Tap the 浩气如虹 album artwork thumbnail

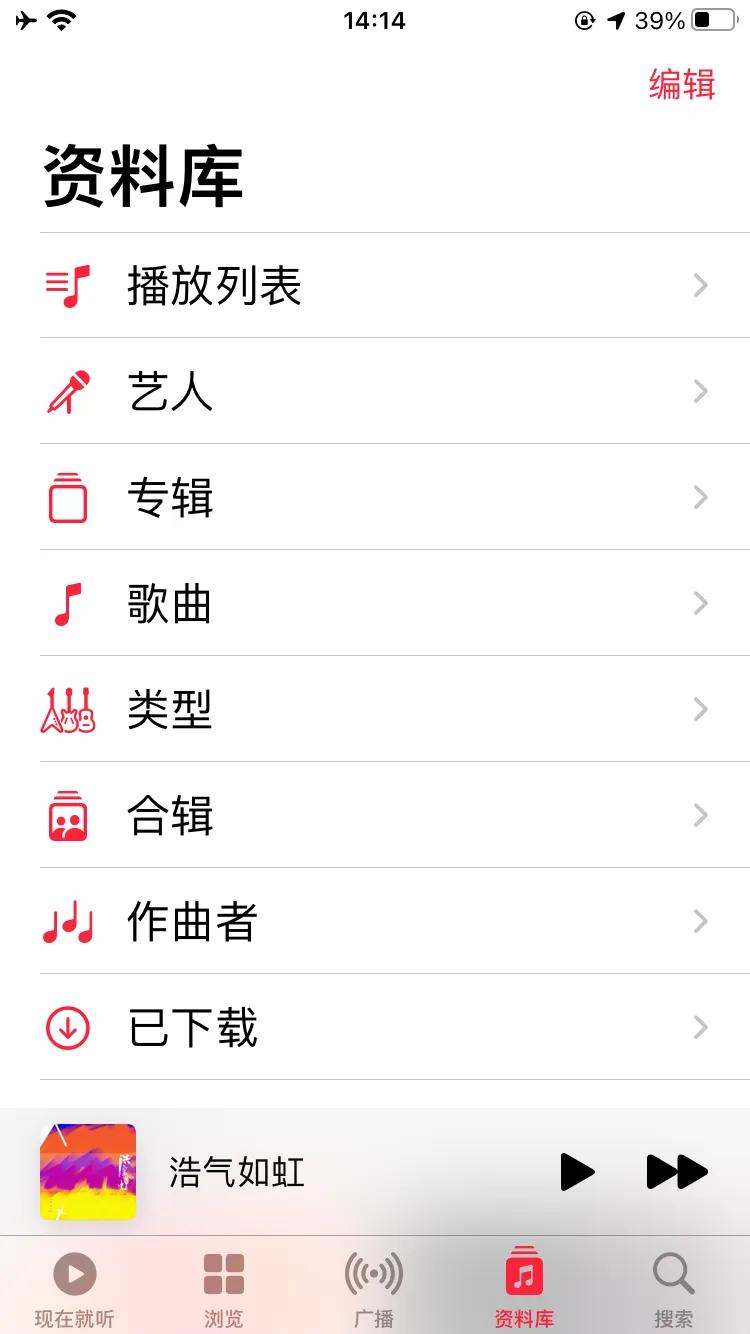[x=87, y=1172]
